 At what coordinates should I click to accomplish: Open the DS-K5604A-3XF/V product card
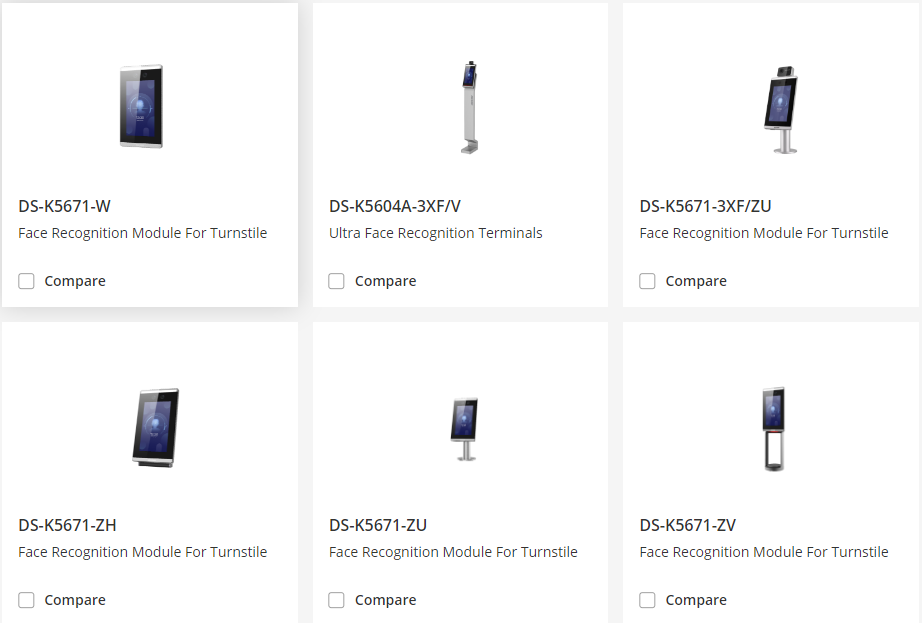pyautogui.click(x=395, y=207)
